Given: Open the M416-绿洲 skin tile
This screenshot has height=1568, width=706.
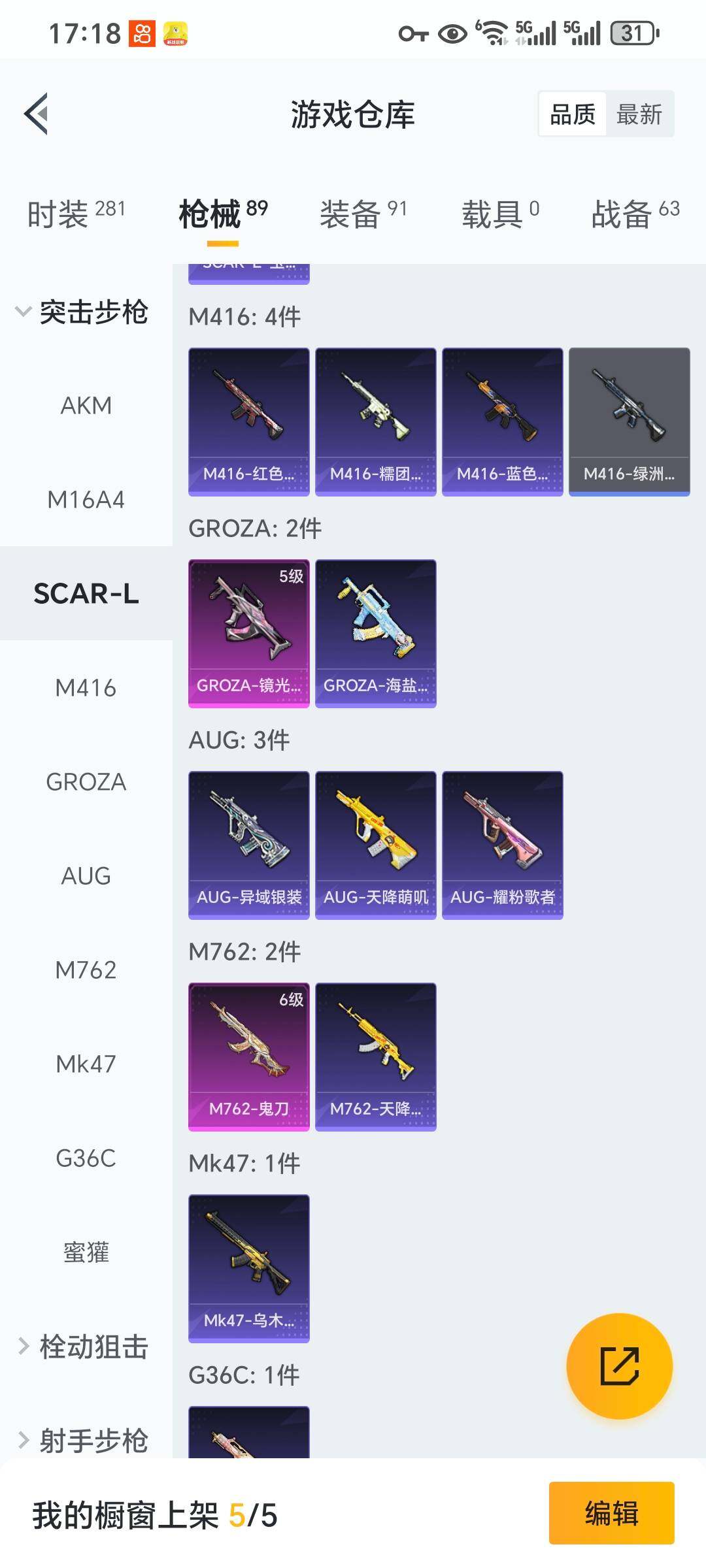Looking at the screenshot, I should click(x=629, y=421).
